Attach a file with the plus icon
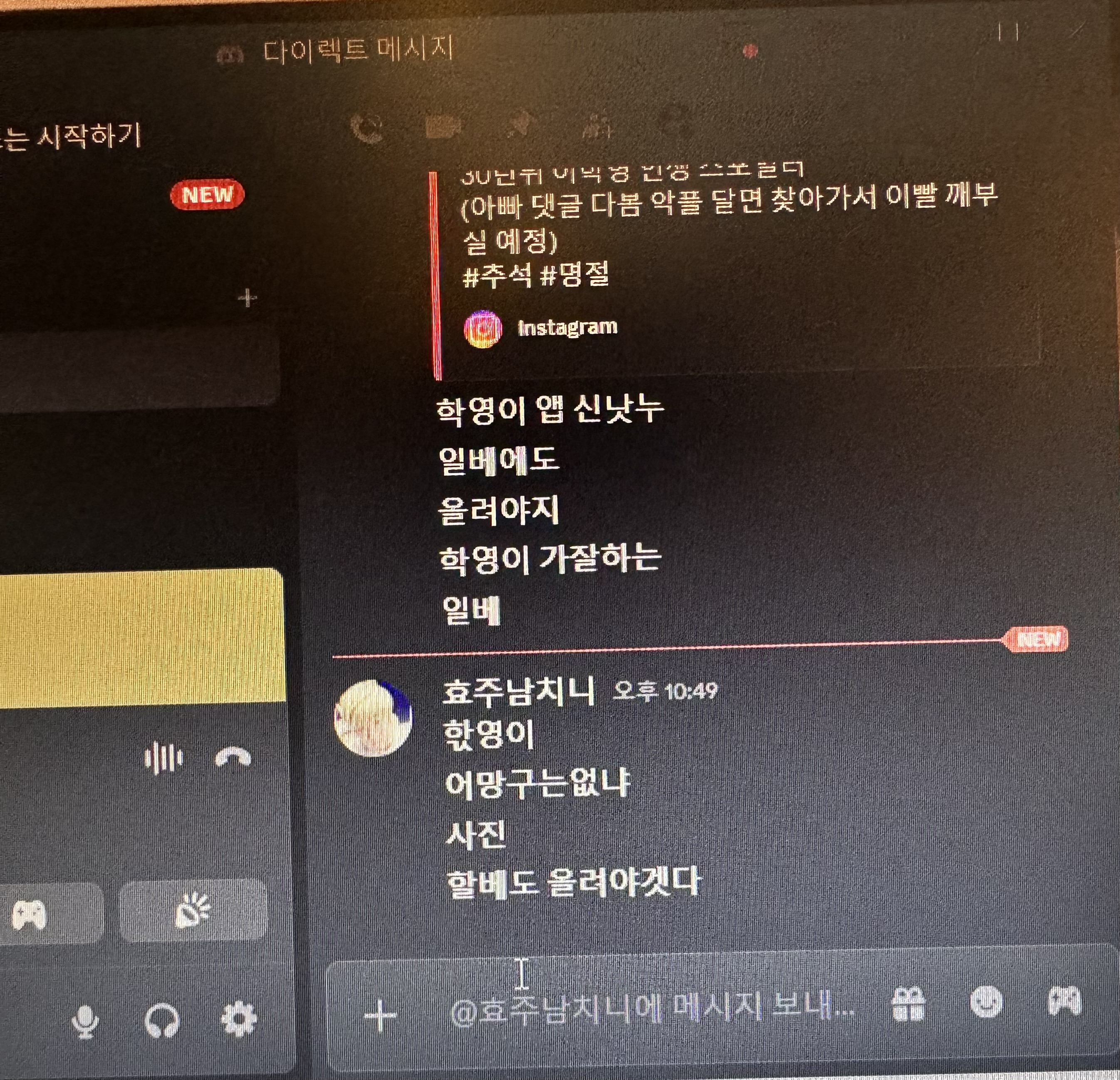The height and width of the screenshot is (1080, 1120). pos(380,1016)
